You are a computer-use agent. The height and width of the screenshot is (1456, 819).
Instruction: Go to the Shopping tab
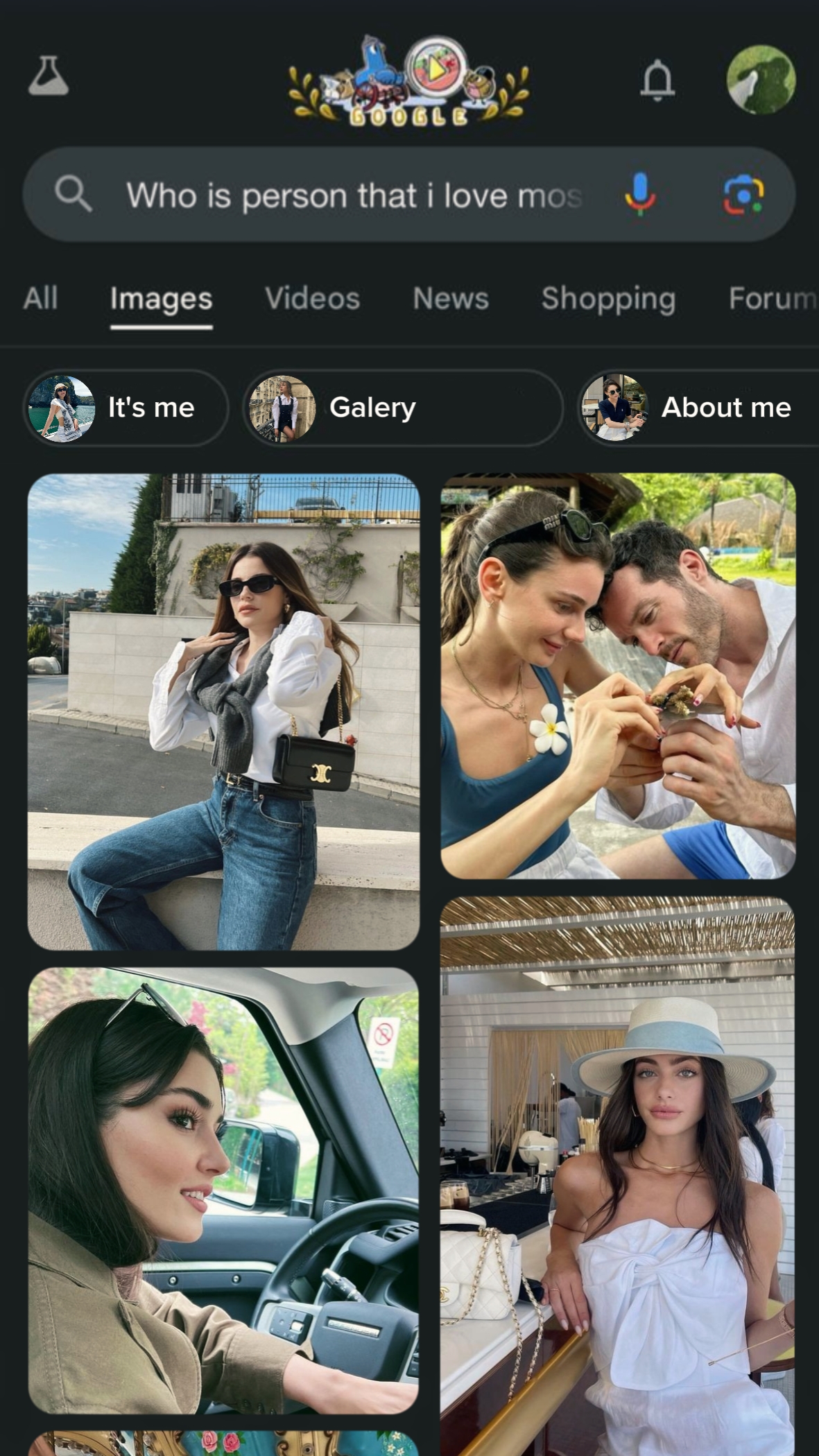tap(608, 299)
